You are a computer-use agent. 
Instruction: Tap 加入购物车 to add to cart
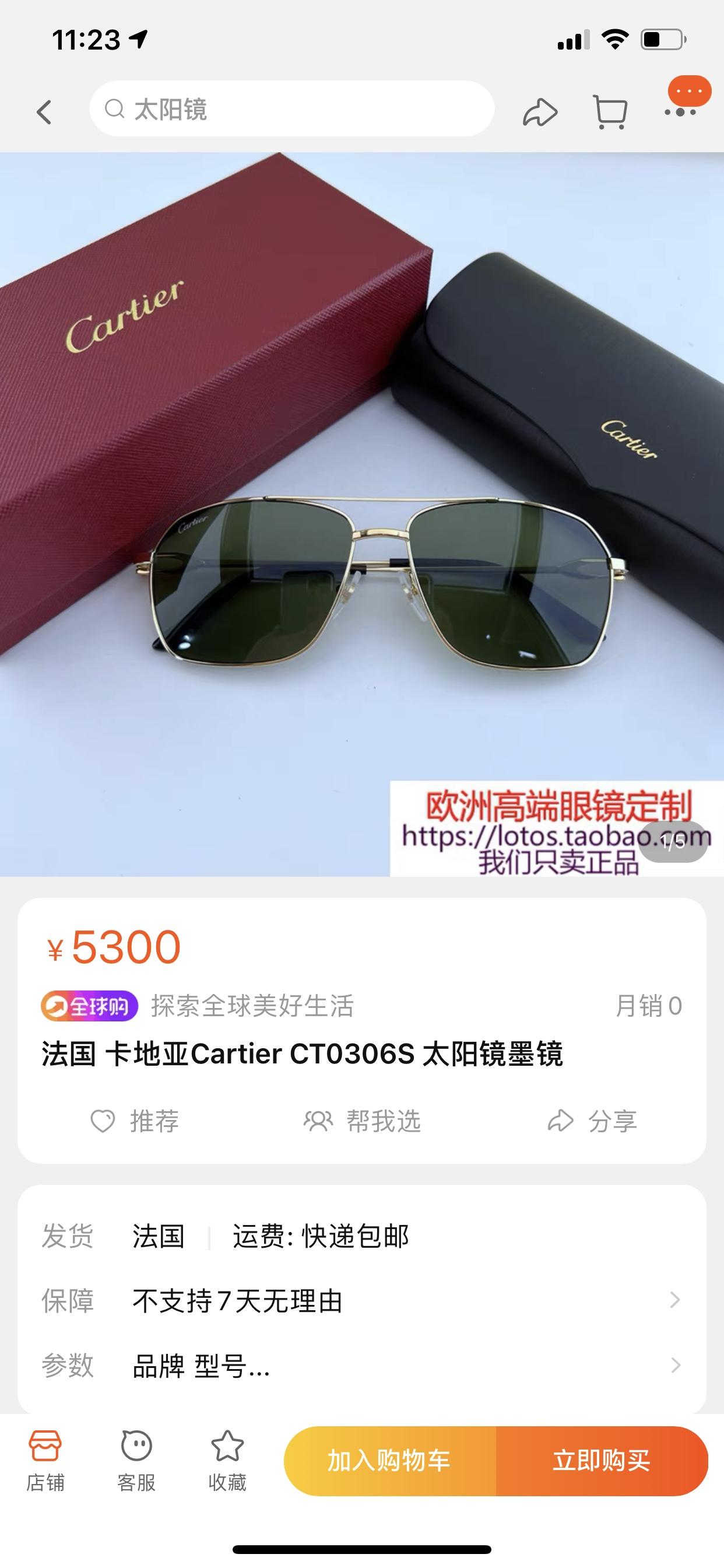389,1461
